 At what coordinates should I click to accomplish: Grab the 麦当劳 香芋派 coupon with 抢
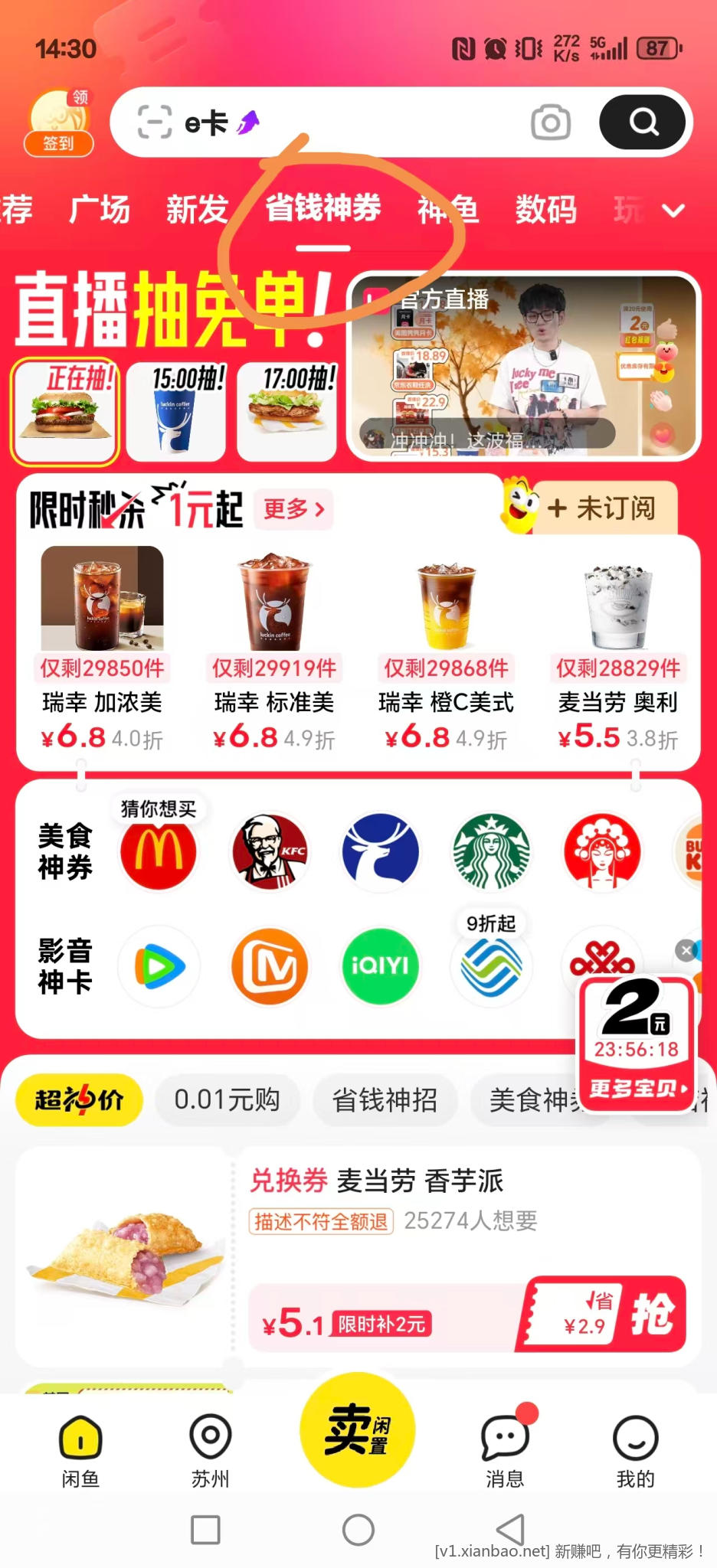(x=651, y=1314)
